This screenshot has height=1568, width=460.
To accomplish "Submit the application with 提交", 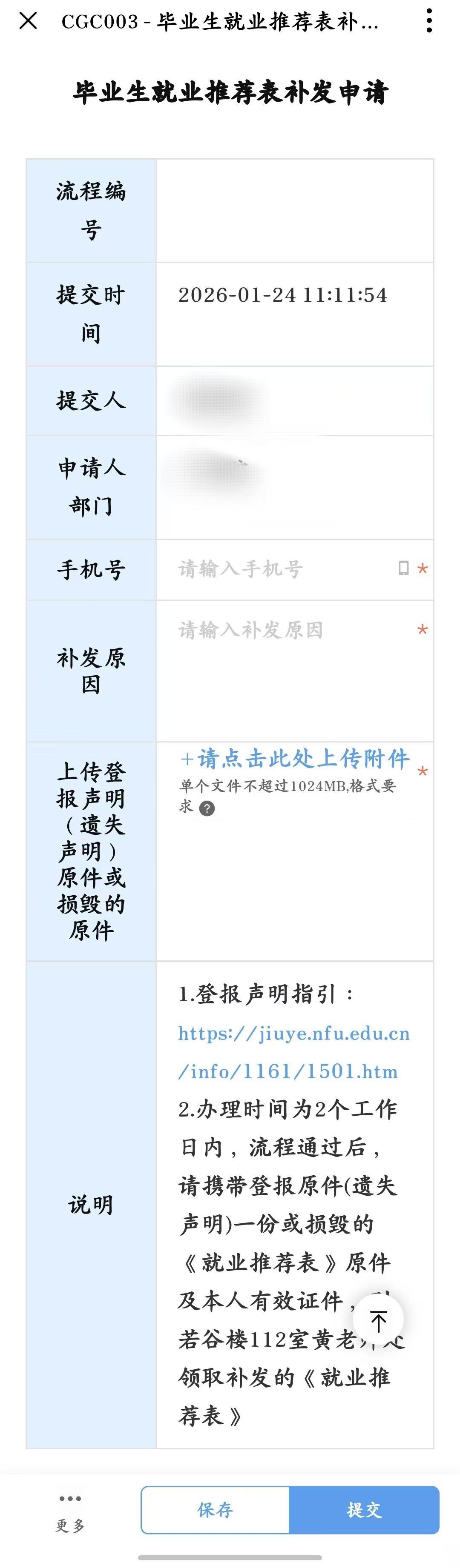I will pyautogui.click(x=364, y=1510).
